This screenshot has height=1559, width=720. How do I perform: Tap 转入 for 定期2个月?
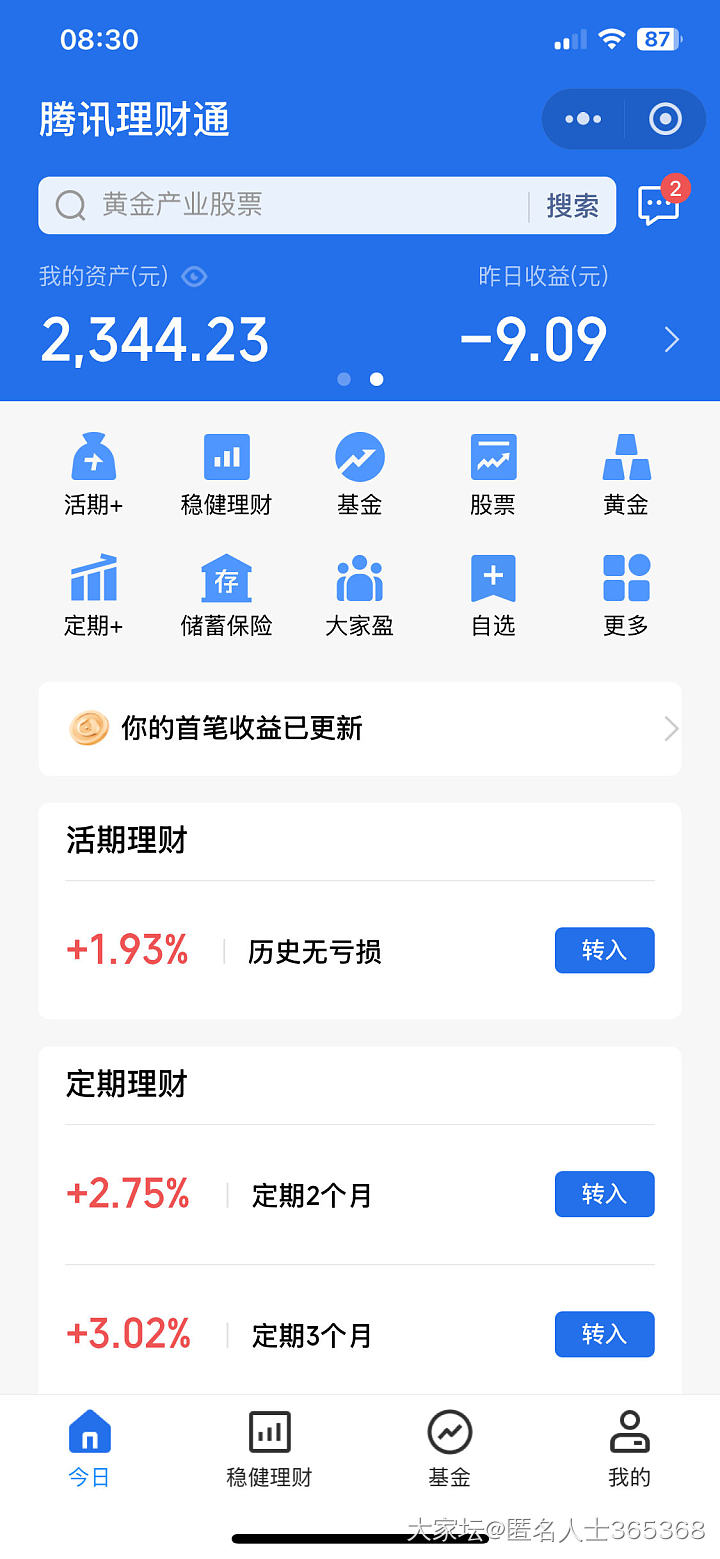604,1194
